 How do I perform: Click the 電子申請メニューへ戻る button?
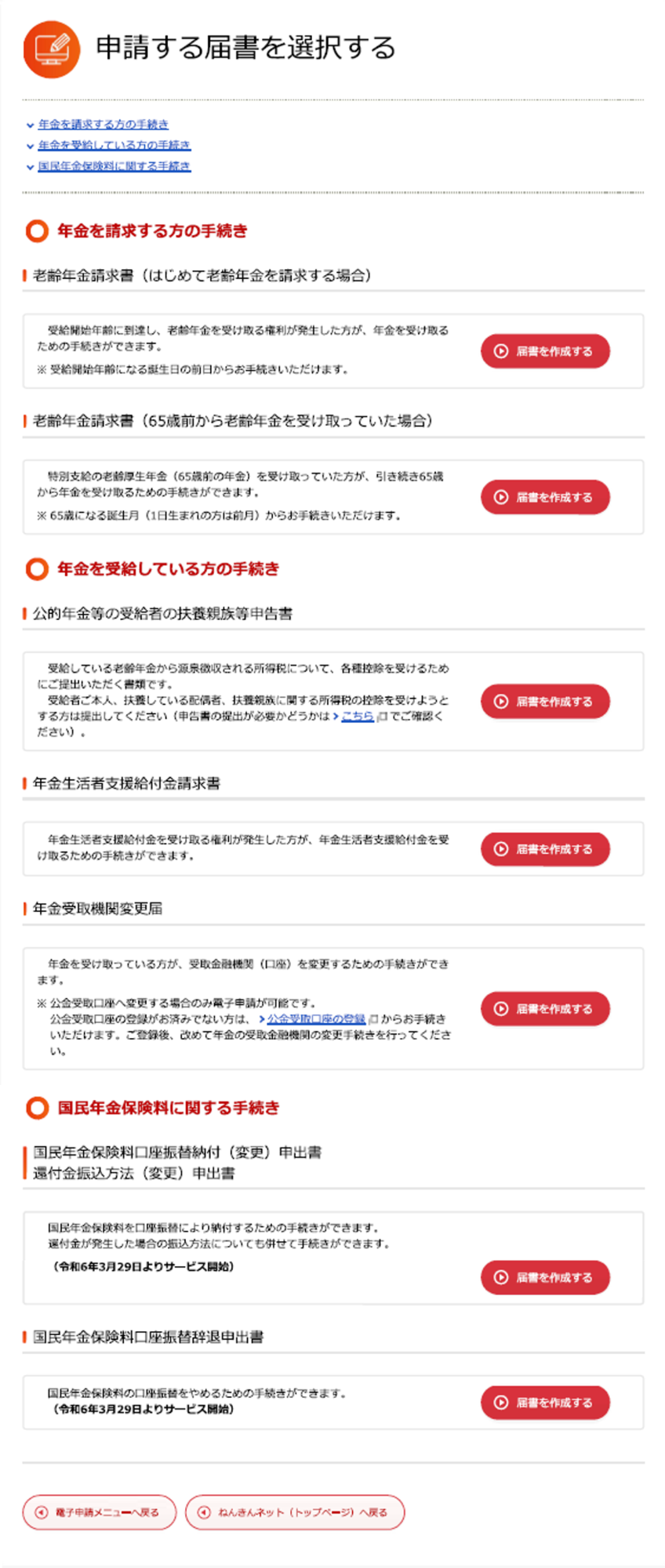[x=98, y=1512]
